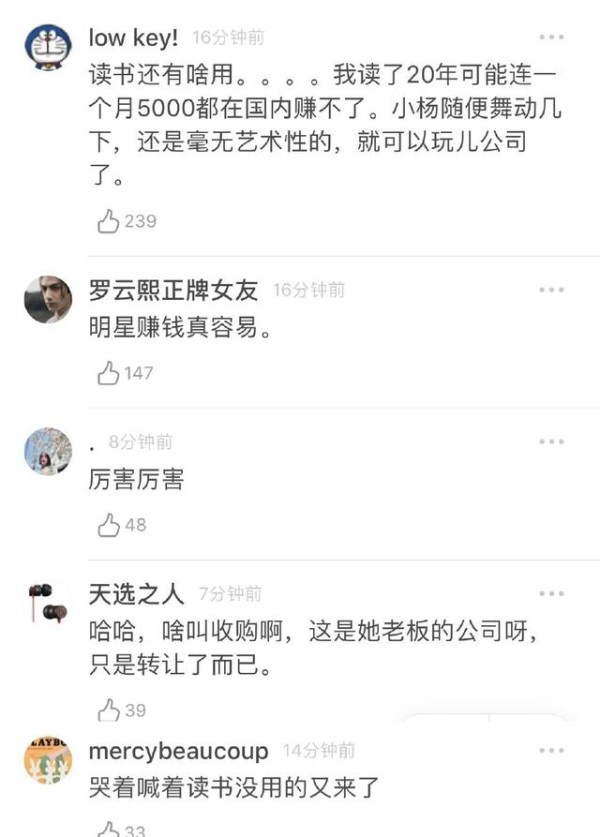Like 天选之人's comment
This screenshot has width=600, height=837.
tap(108, 710)
